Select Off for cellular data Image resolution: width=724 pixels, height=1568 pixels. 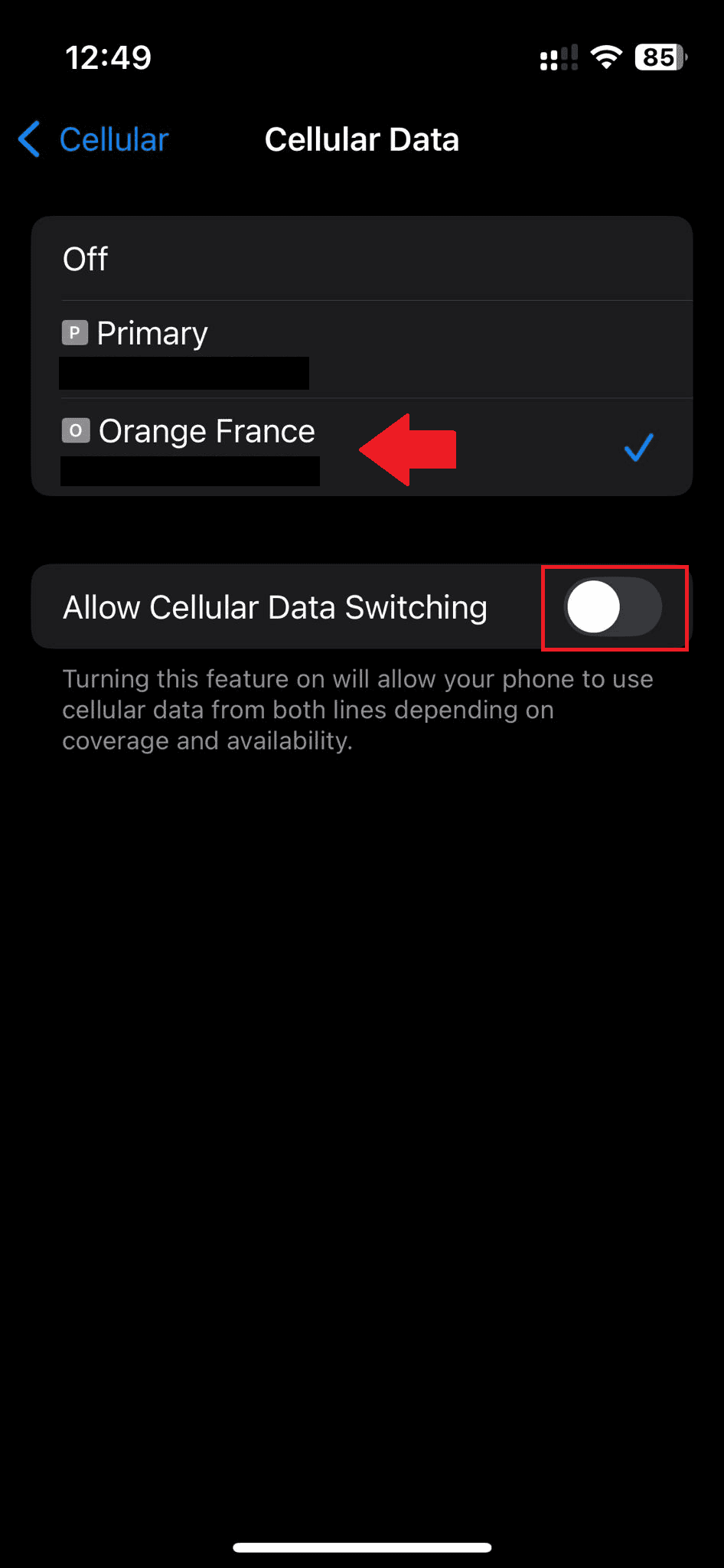361,259
